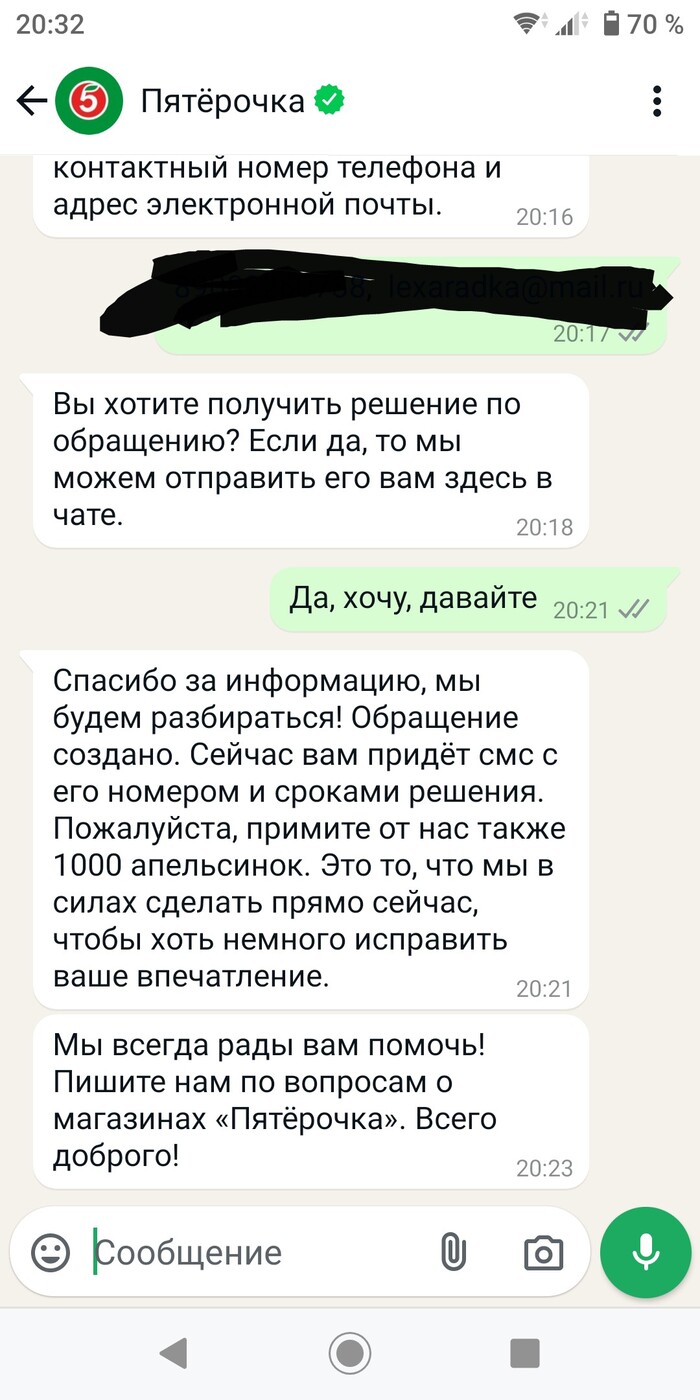Image resolution: width=700 pixels, height=1400 pixels.
Task: Go back from the Пятёрочка chat
Action: (32, 101)
